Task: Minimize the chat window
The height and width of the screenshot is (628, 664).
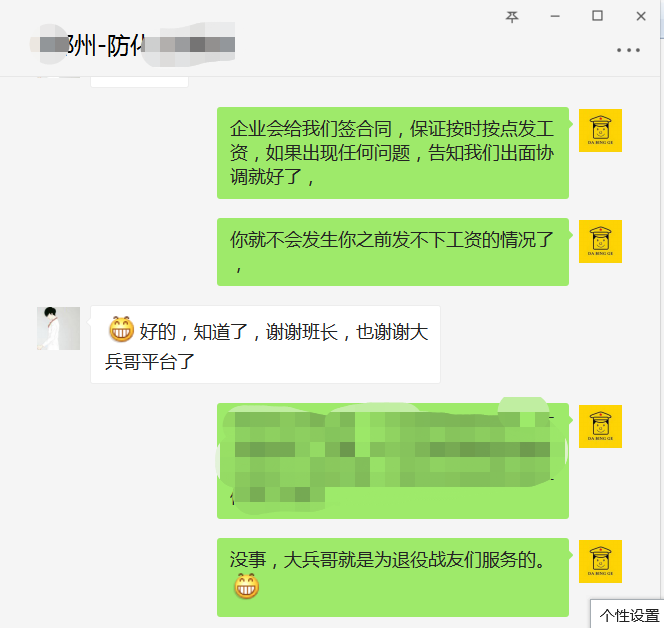Action: (x=554, y=16)
